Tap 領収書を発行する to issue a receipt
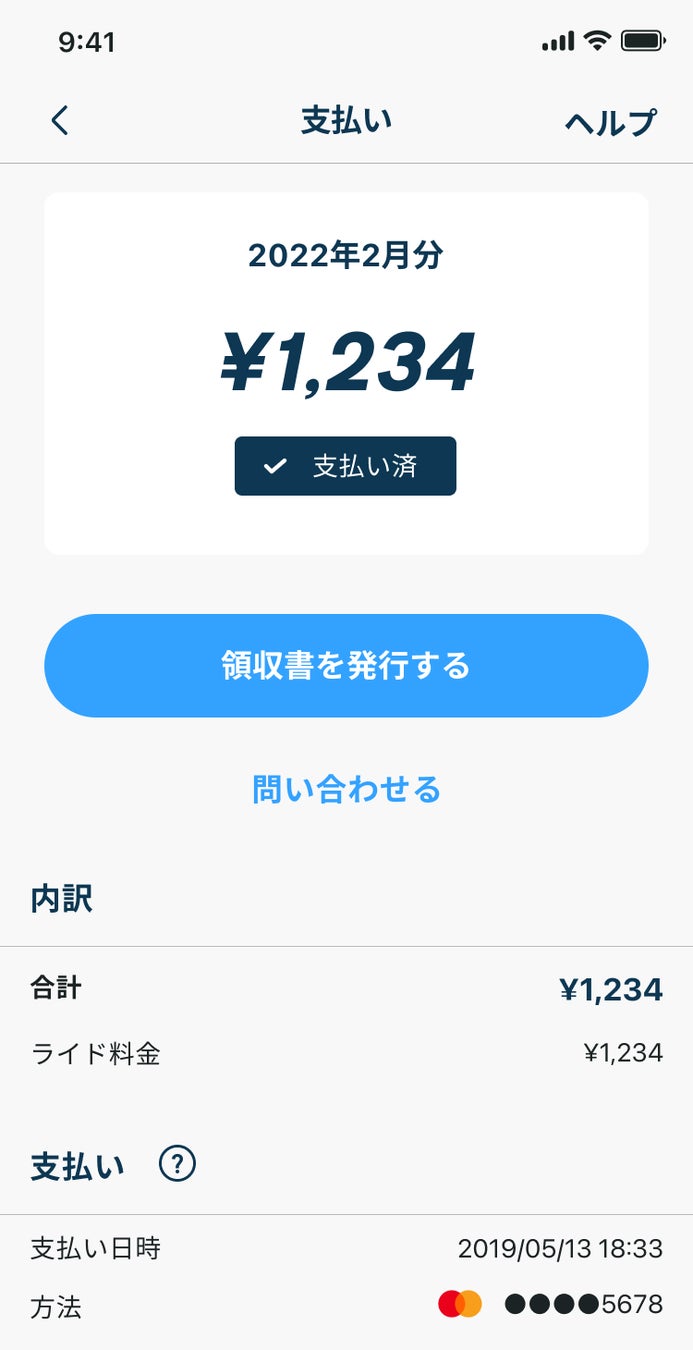 [x=346, y=666]
